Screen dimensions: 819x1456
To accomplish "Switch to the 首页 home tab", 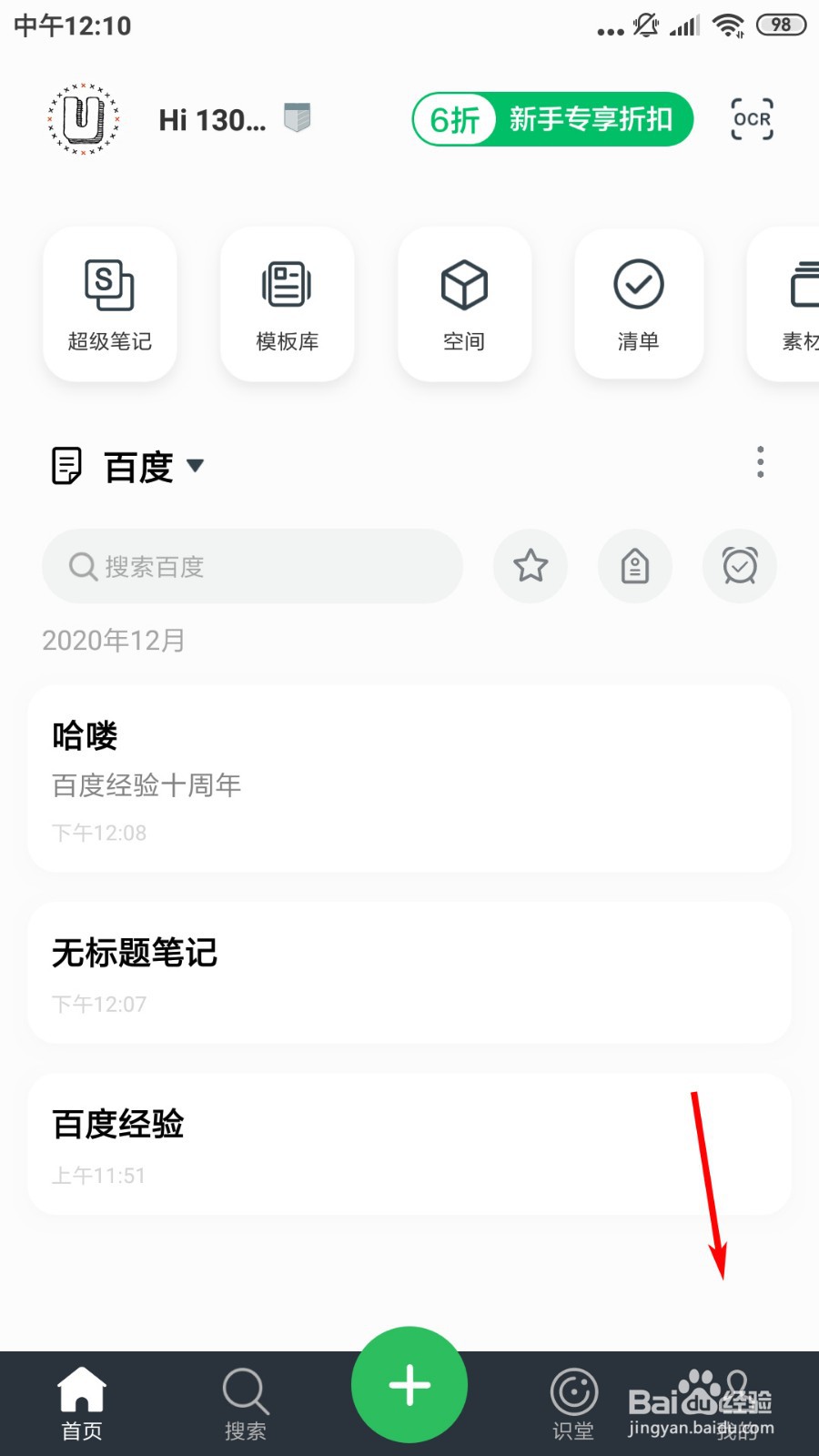I will point(81,1401).
